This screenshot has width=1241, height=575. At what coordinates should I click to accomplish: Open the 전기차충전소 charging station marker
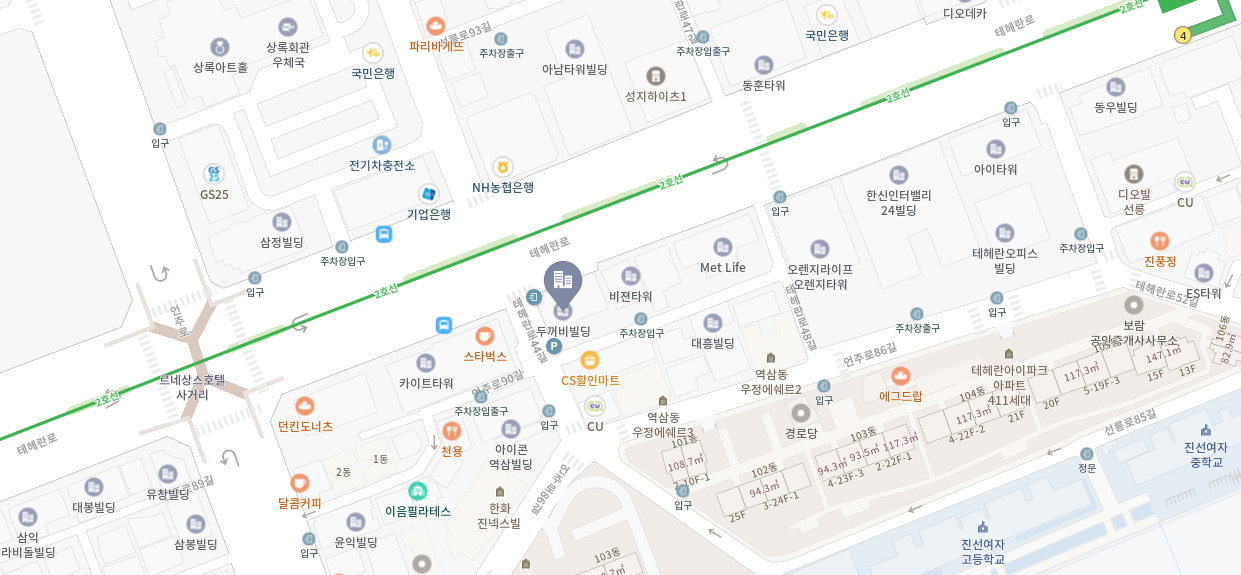click(x=382, y=145)
